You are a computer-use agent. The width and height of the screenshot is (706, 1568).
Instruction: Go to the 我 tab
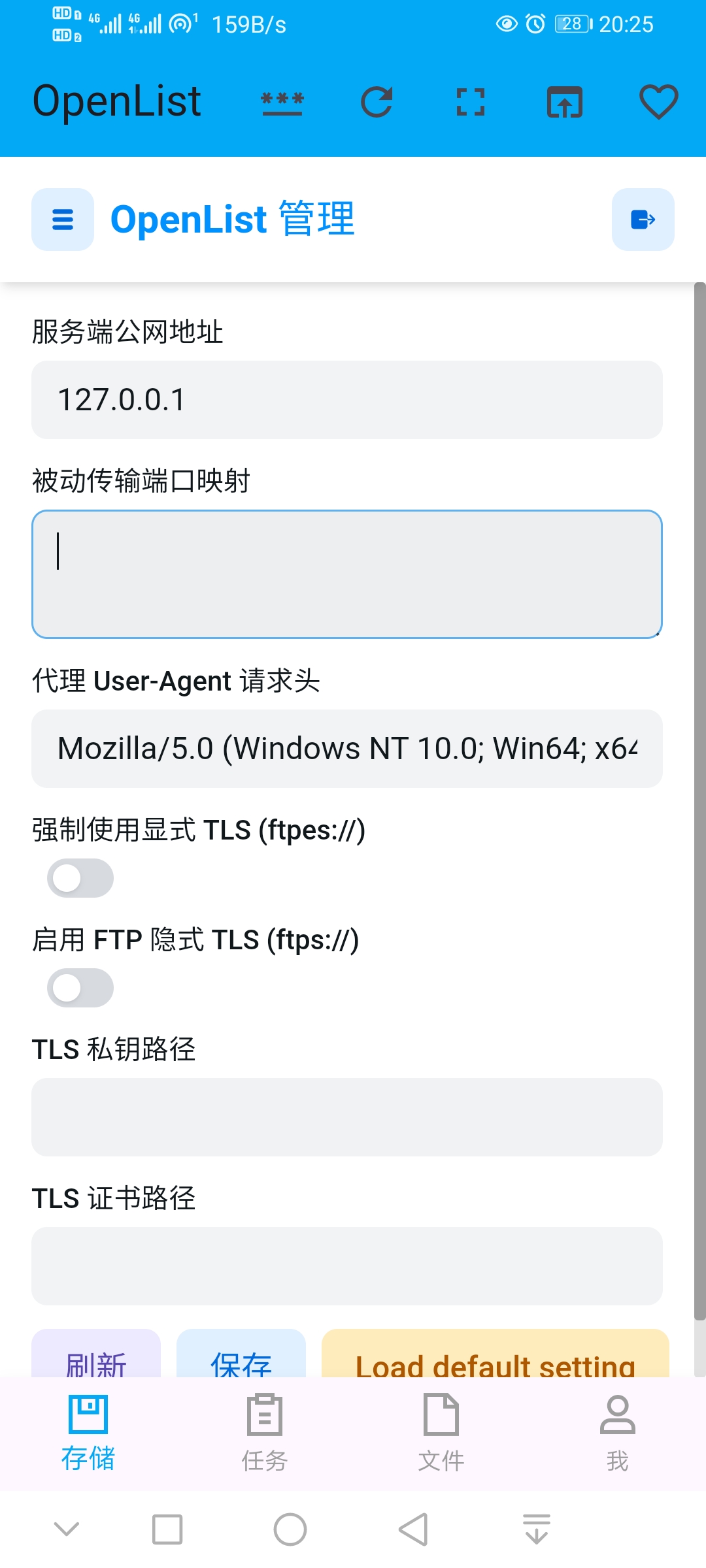[618, 1432]
